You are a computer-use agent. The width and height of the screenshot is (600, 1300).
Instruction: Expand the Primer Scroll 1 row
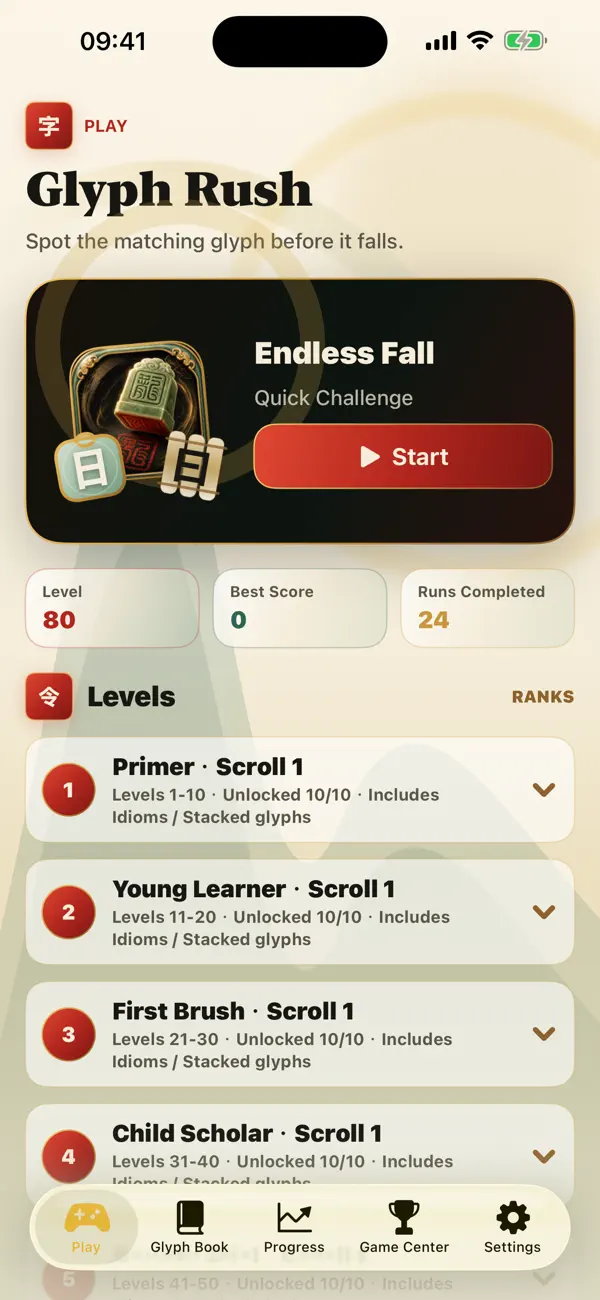click(x=300, y=790)
